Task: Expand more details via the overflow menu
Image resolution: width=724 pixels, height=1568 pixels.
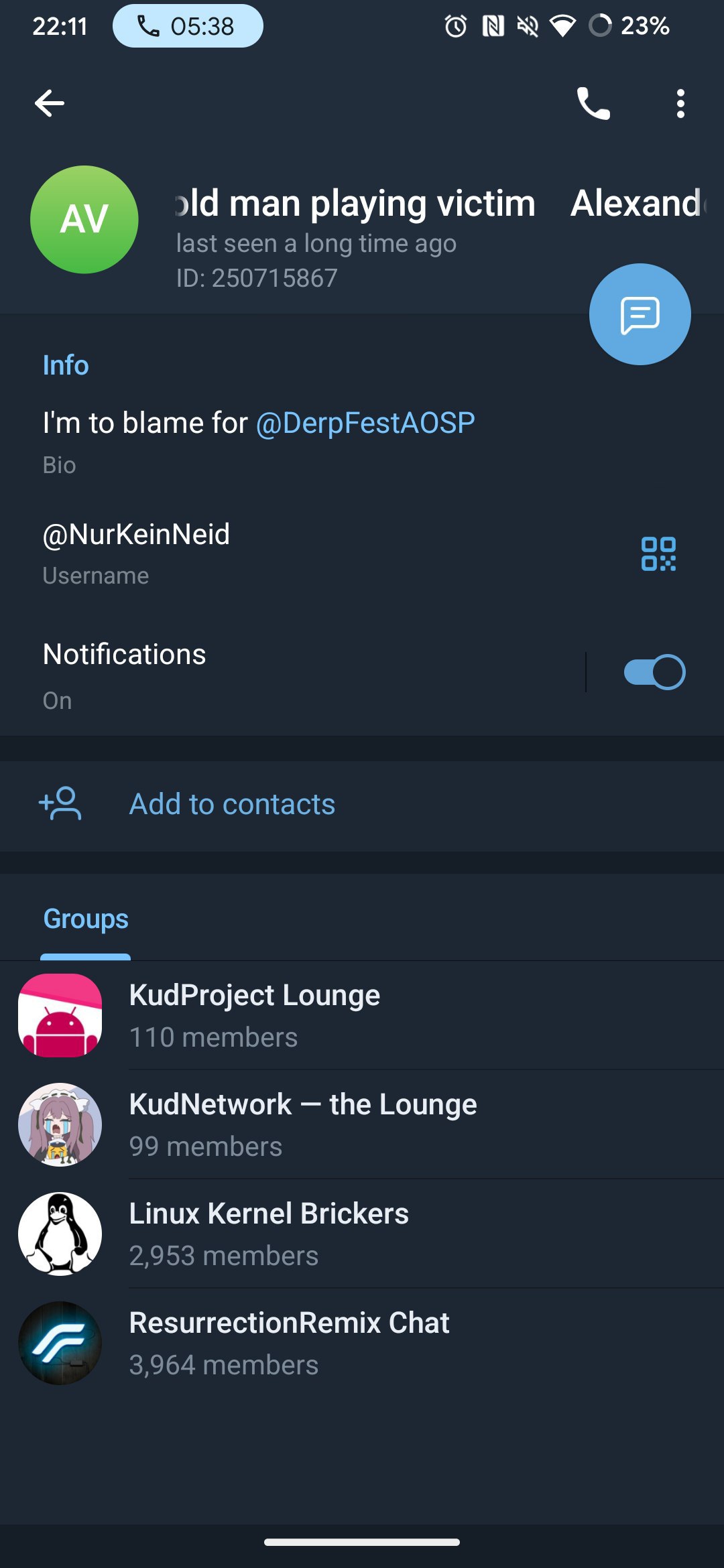Action: point(680,104)
